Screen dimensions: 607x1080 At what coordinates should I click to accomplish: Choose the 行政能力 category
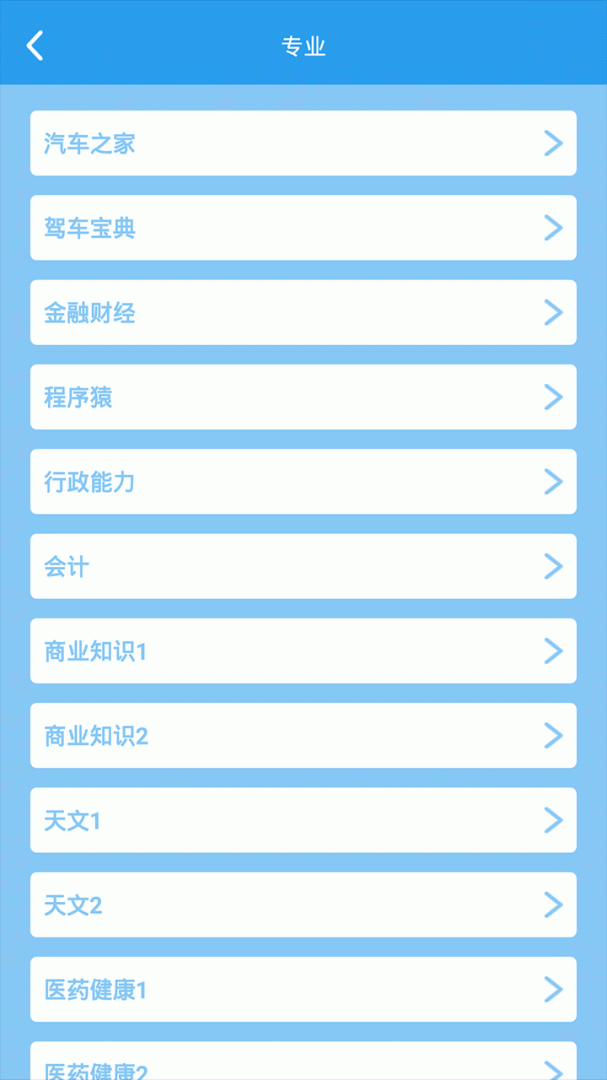pos(303,482)
